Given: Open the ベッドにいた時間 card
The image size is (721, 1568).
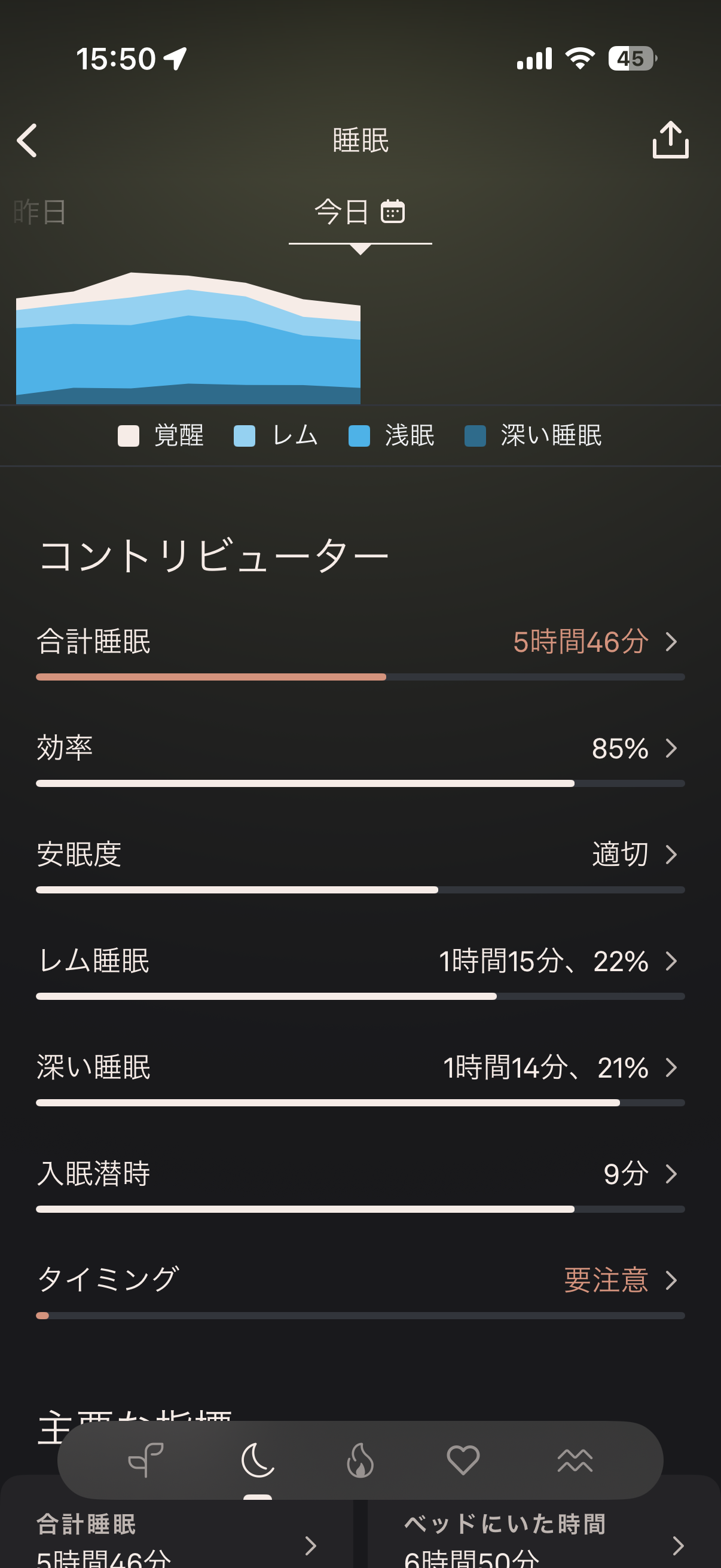Looking at the screenshot, I should pyautogui.click(x=542, y=1537).
